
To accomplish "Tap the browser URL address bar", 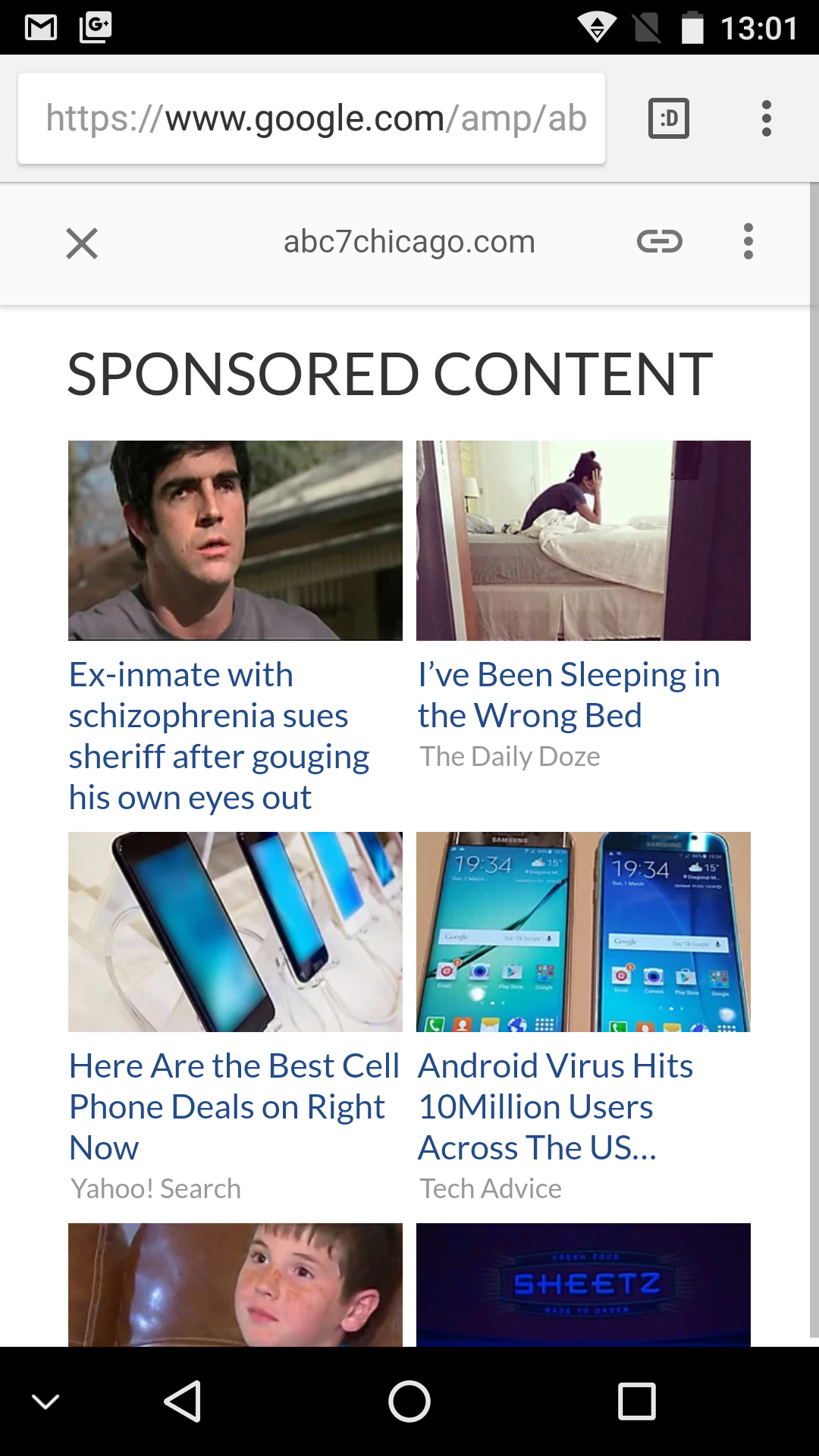I will pos(311,118).
